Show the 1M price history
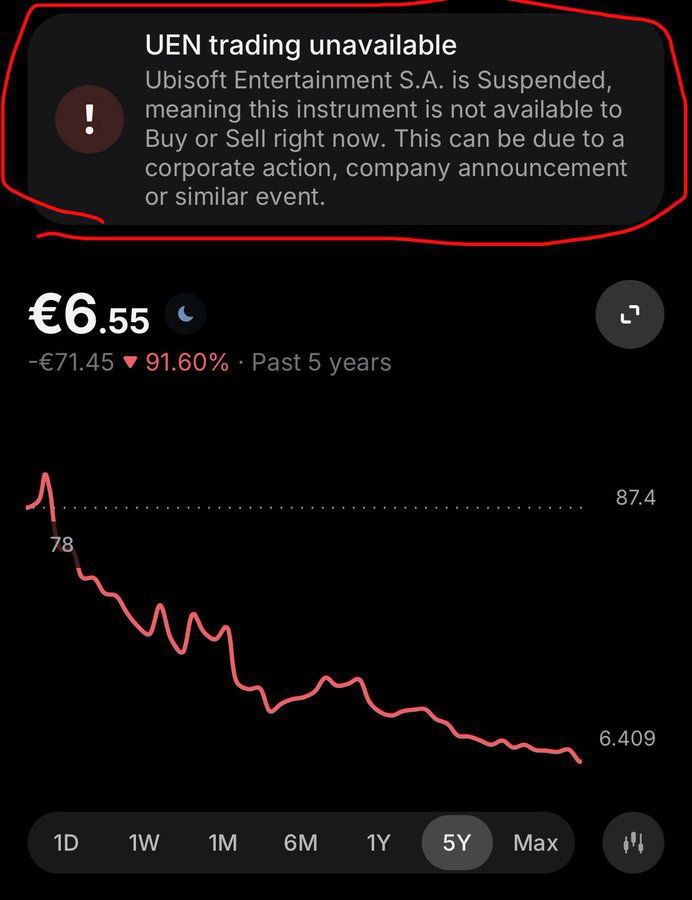 pos(222,843)
